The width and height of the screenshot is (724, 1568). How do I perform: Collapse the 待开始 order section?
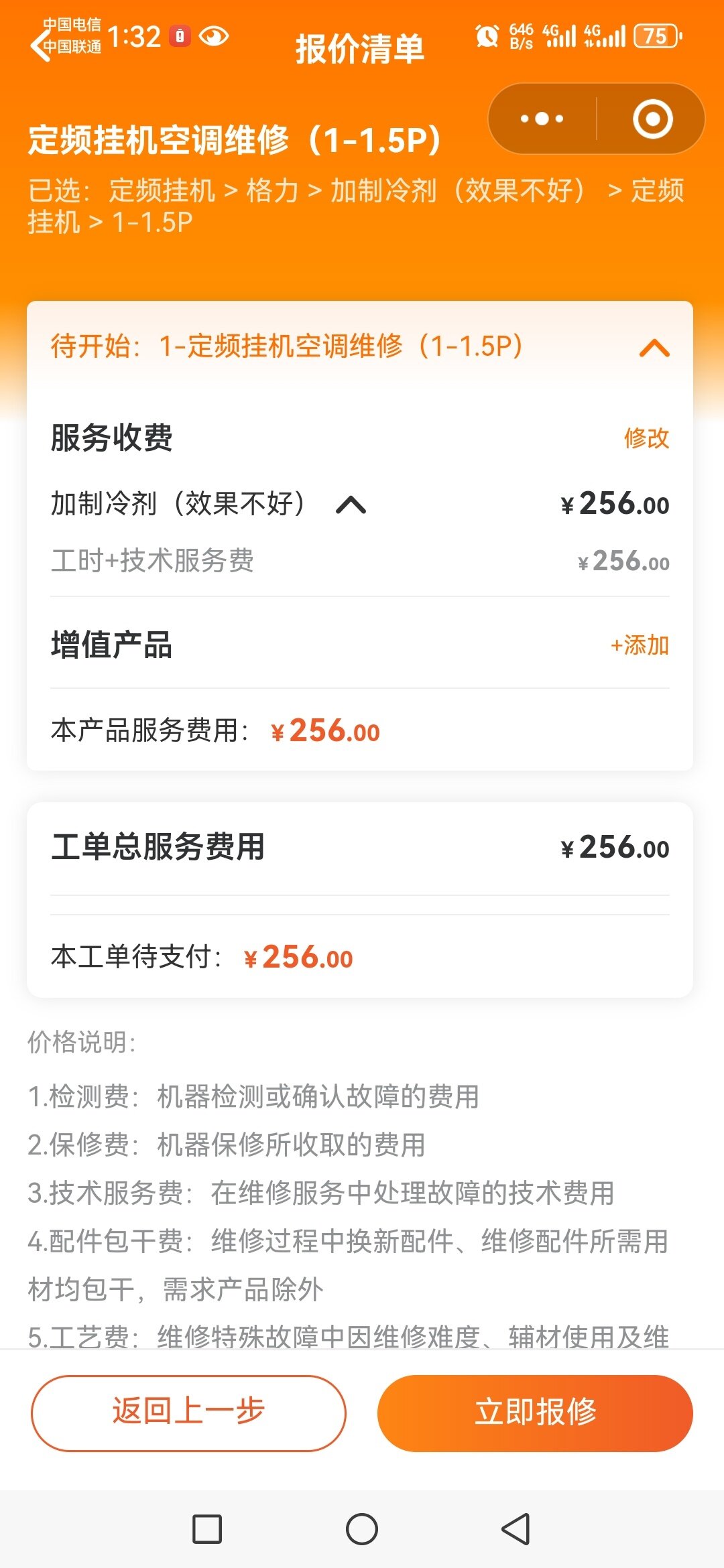point(654,348)
